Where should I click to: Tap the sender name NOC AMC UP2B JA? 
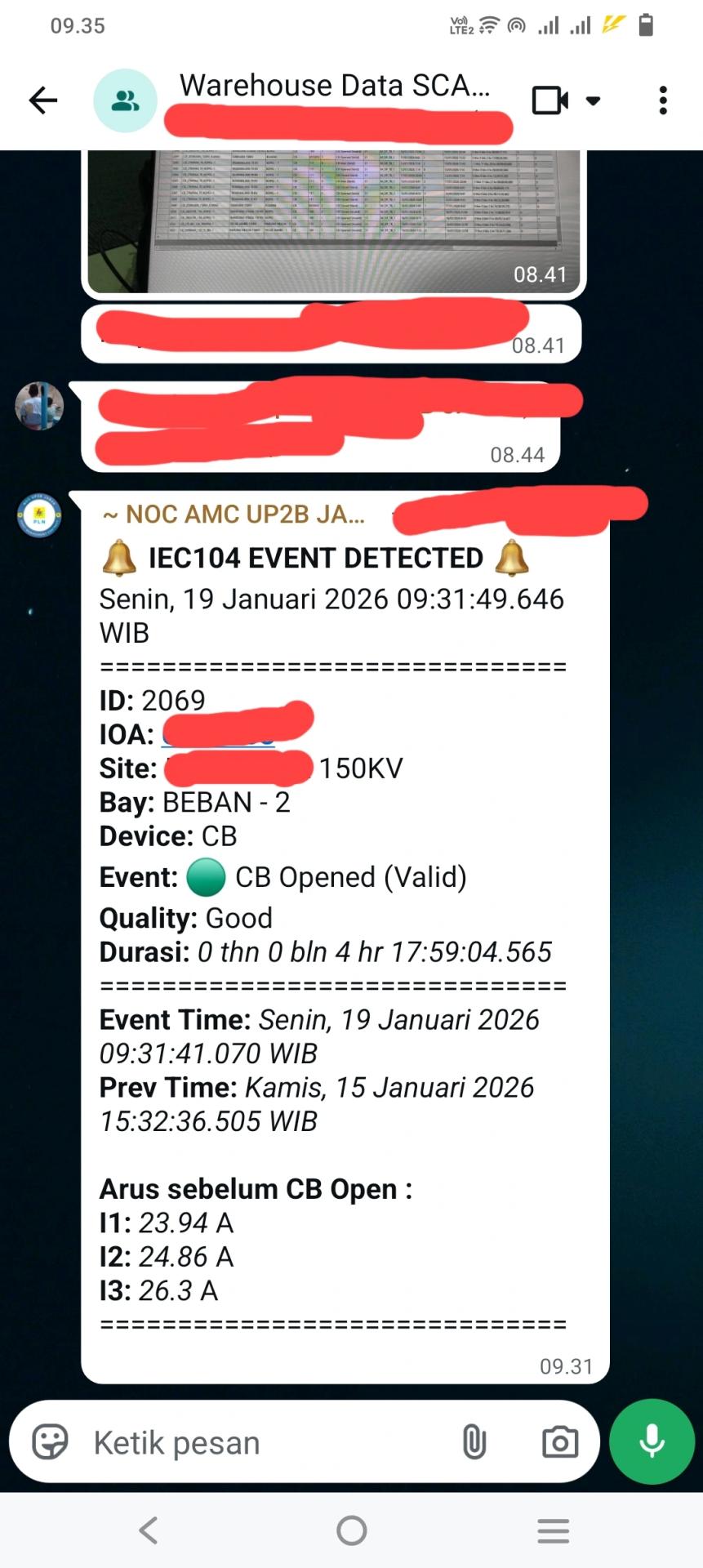tap(233, 514)
